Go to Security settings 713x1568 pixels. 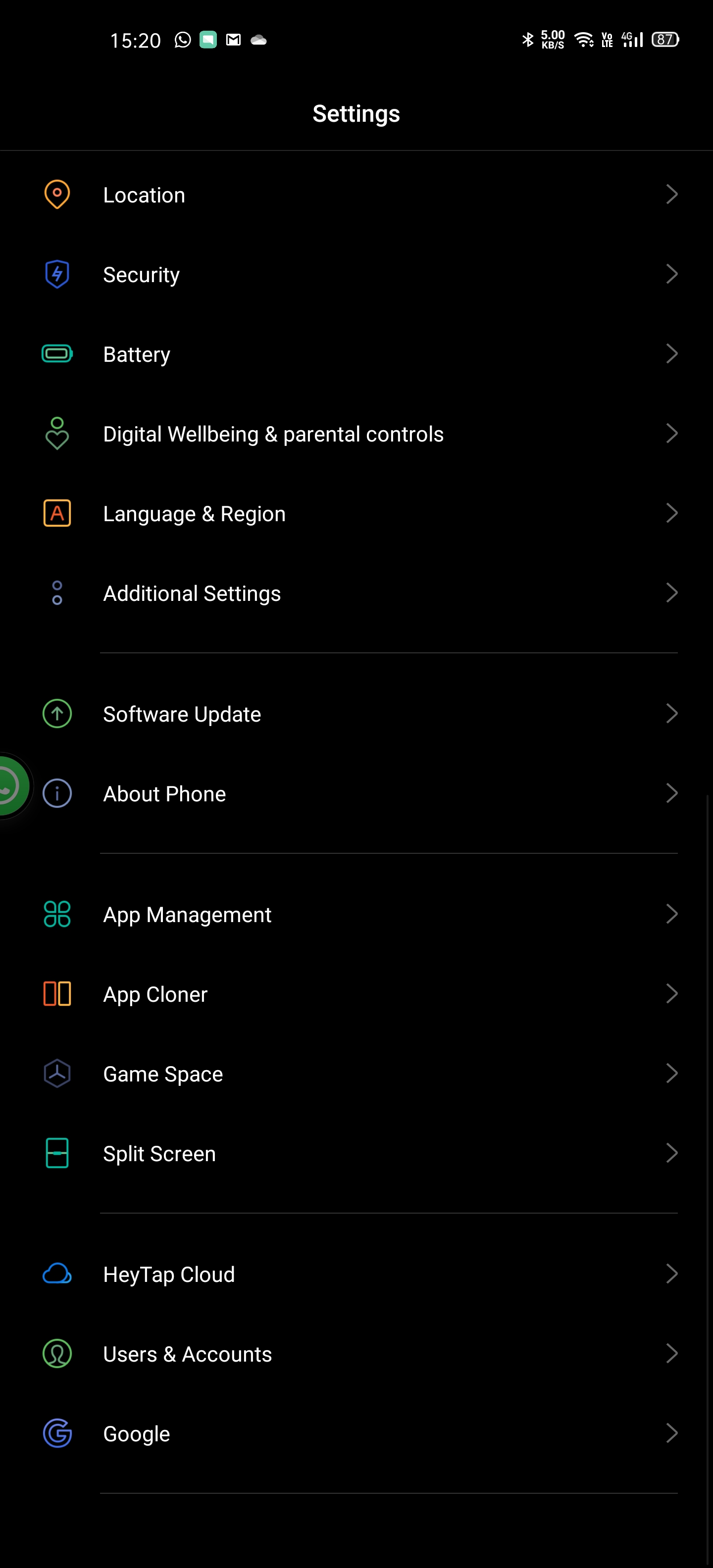pos(356,275)
